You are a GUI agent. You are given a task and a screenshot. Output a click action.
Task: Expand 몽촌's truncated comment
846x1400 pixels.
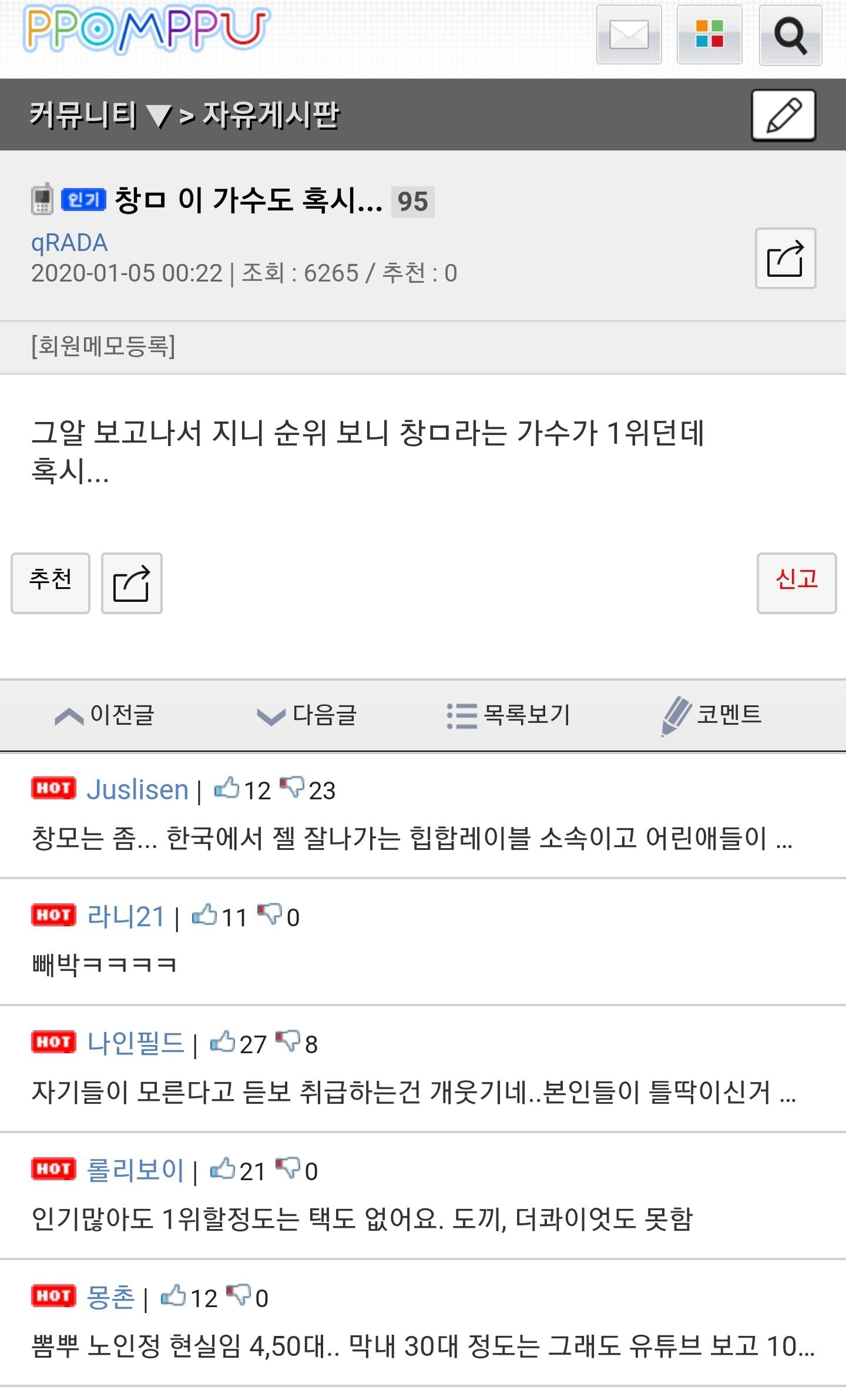click(x=423, y=1345)
